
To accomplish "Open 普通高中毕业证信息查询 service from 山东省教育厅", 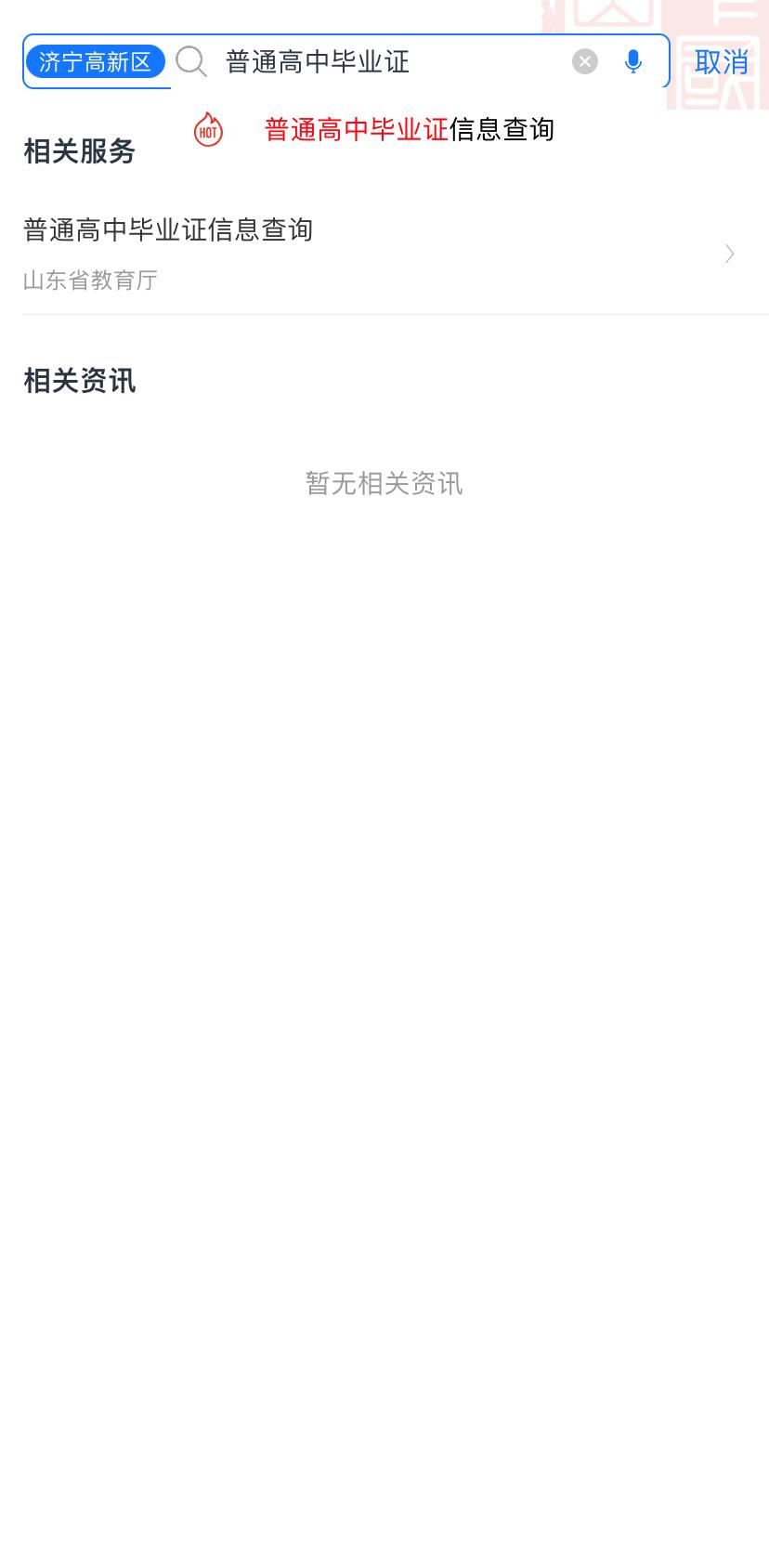I will click(384, 254).
